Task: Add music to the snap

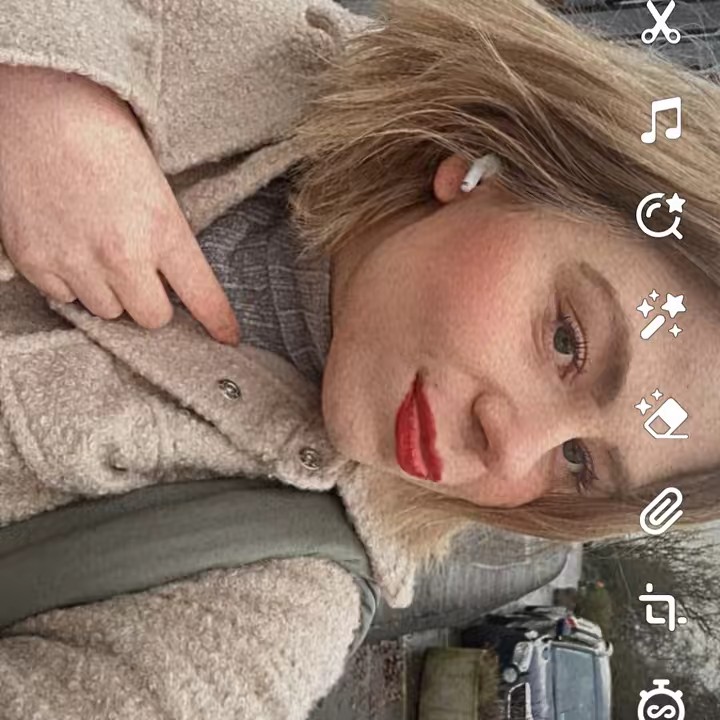Action: coord(661,119)
